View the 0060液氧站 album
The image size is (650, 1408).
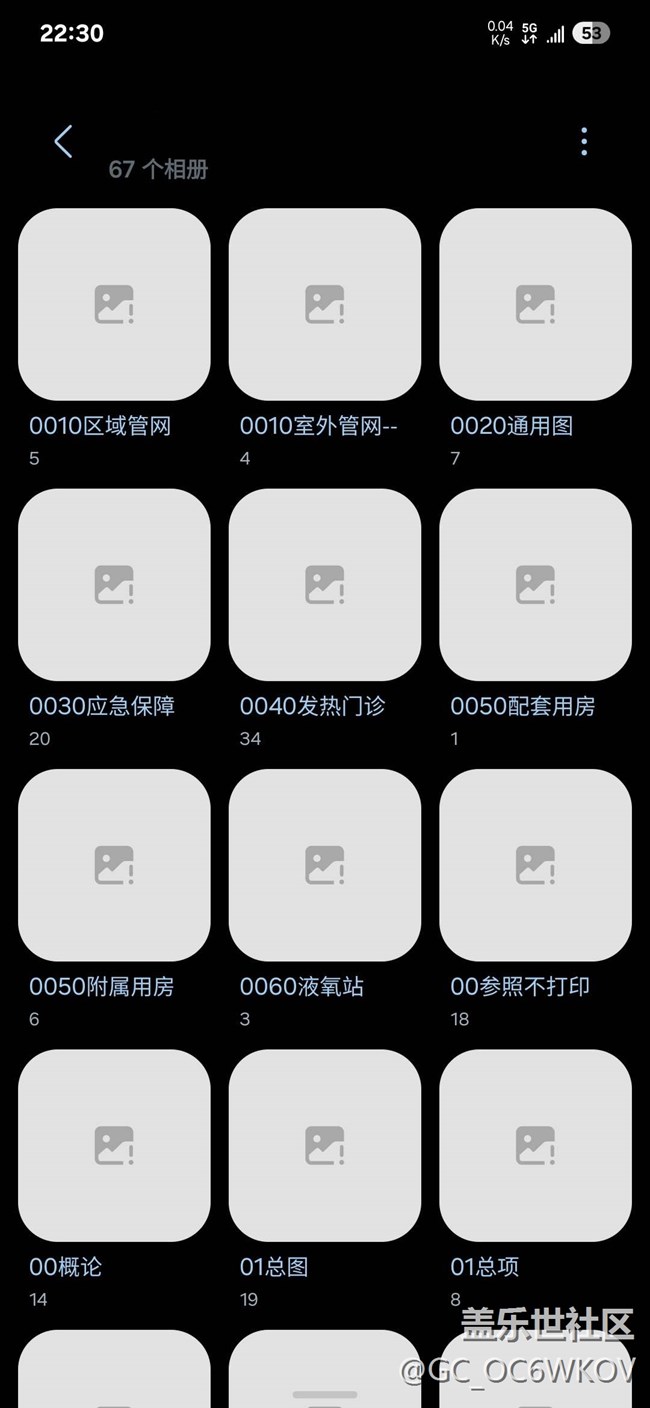click(x=325, y=865)
